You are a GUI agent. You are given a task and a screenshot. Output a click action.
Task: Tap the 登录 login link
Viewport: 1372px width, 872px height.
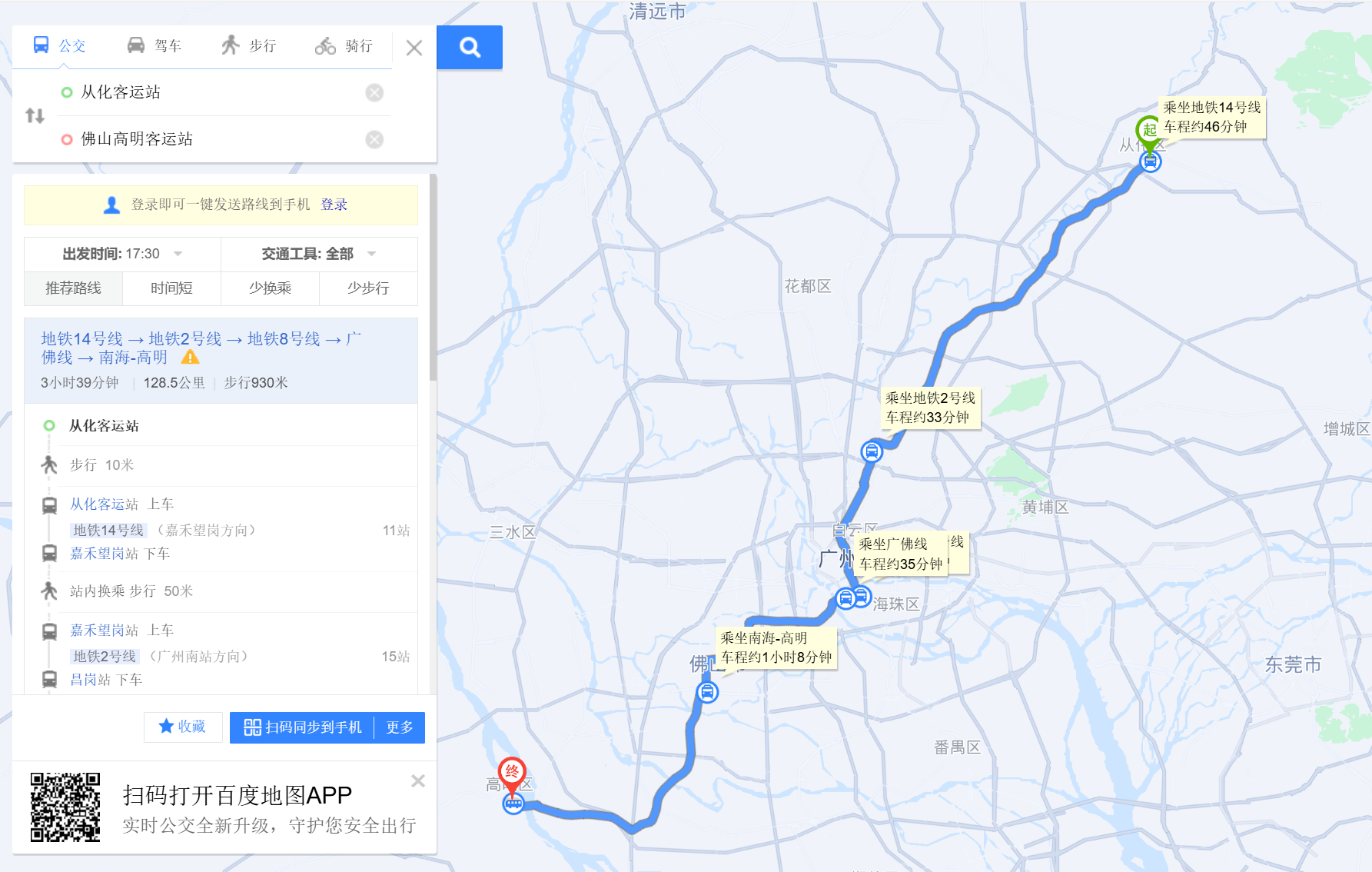click(x=334, y=205)
